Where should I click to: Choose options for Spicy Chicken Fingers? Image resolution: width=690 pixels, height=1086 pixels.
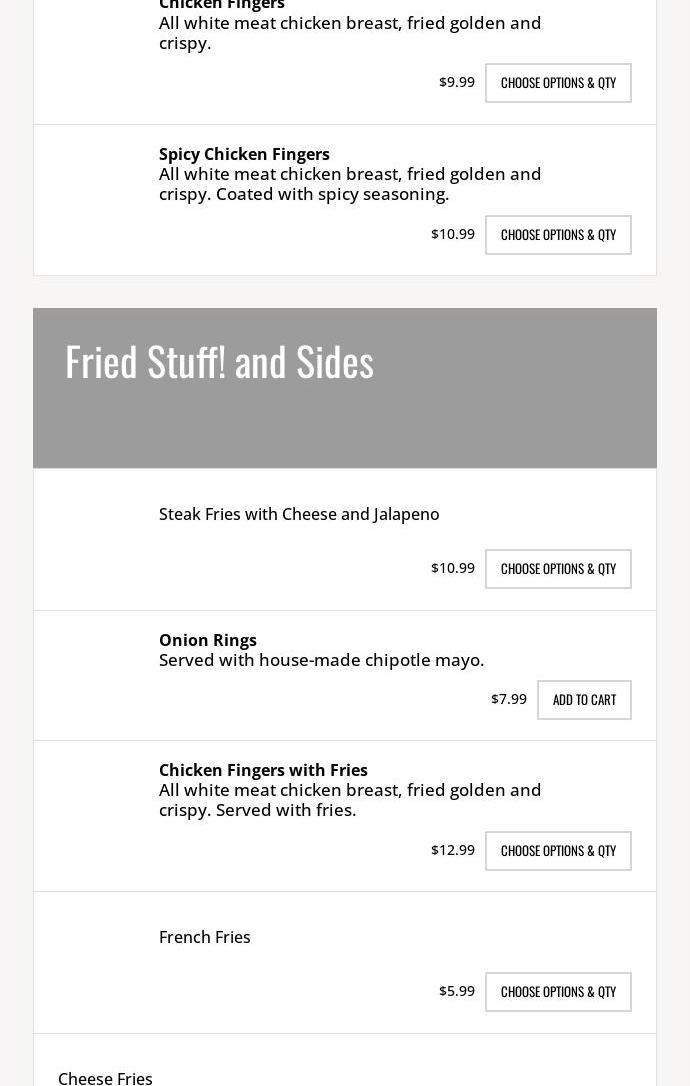click(558, 235)
